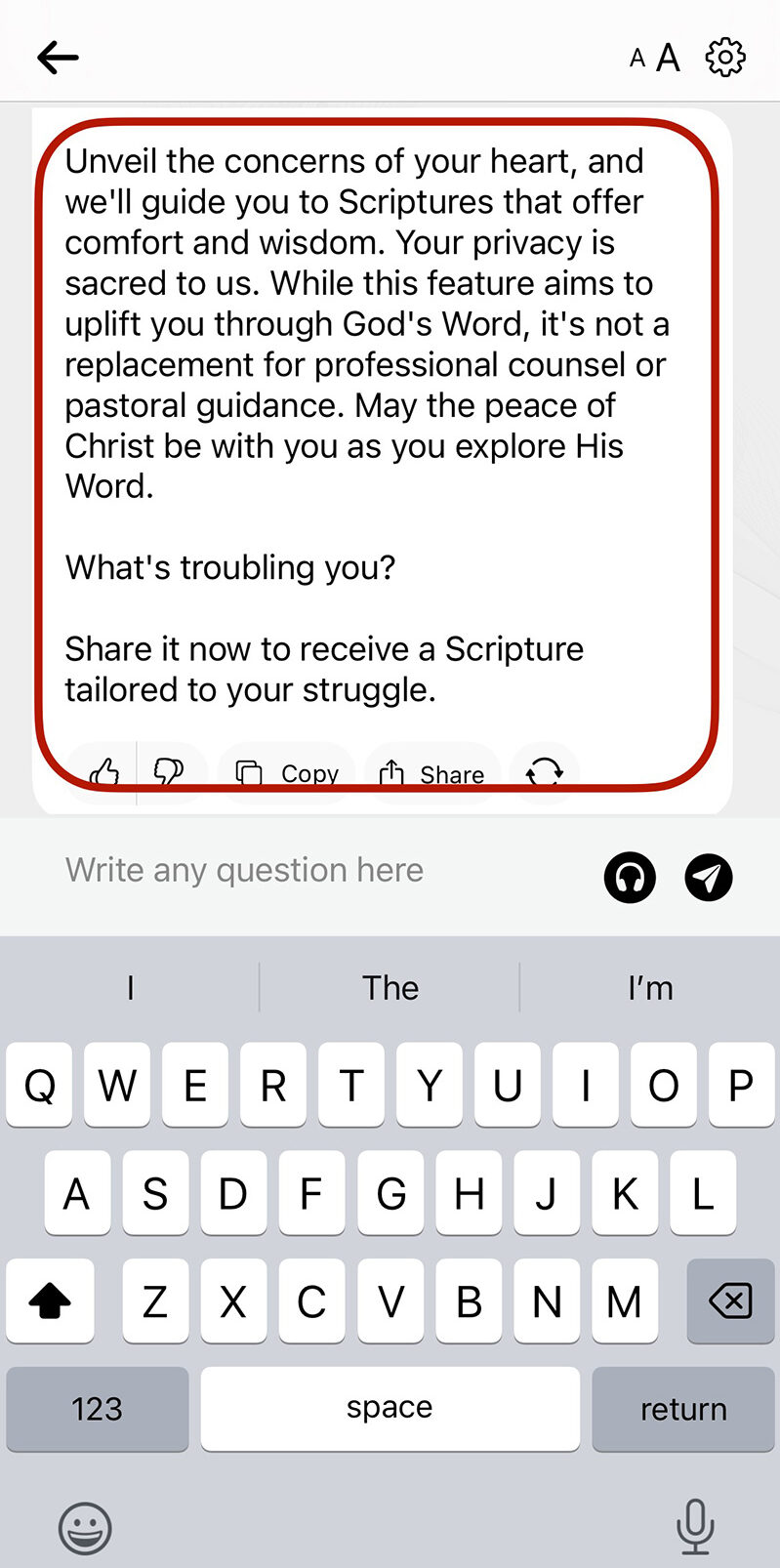Image resolution: width=780 pixels, height=1568 pixels.
Task: Adjust text size with the AA icon
Action: point(655,58)
